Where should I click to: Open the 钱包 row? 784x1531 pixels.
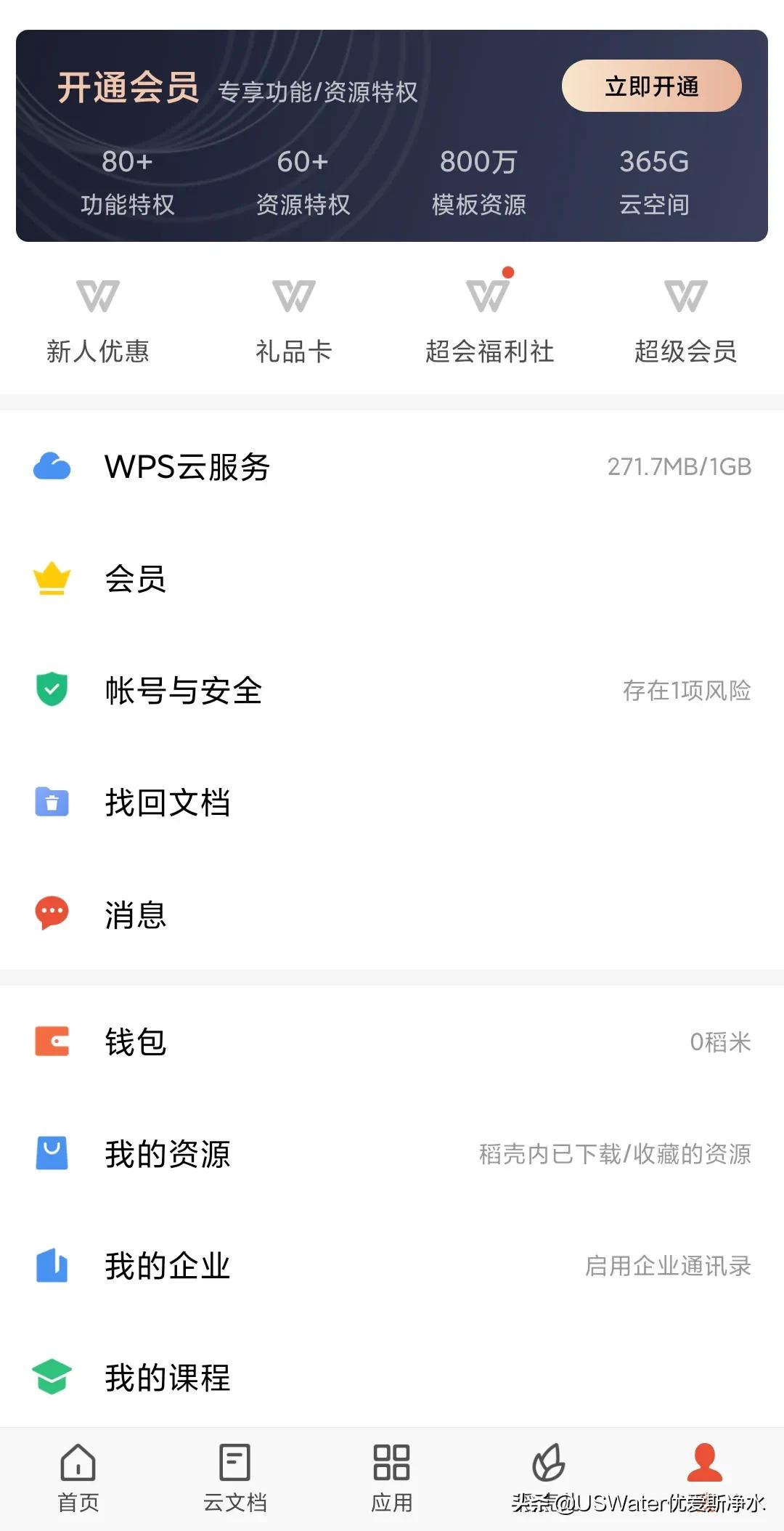[392, 1041]
